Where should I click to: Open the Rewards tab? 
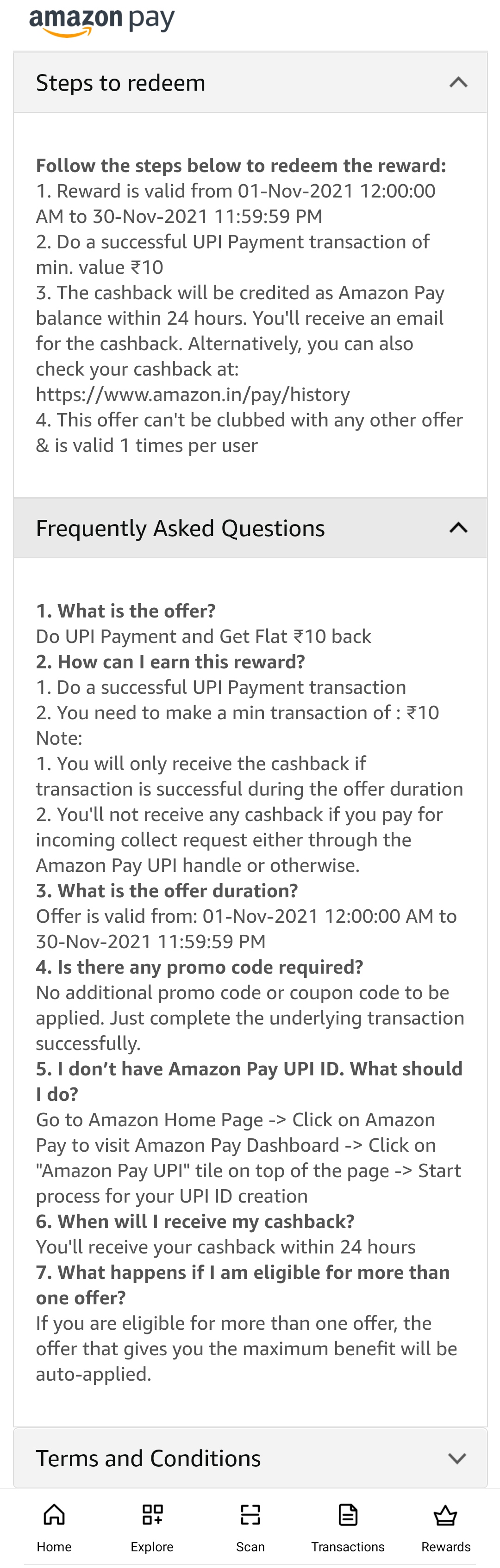446,1527
